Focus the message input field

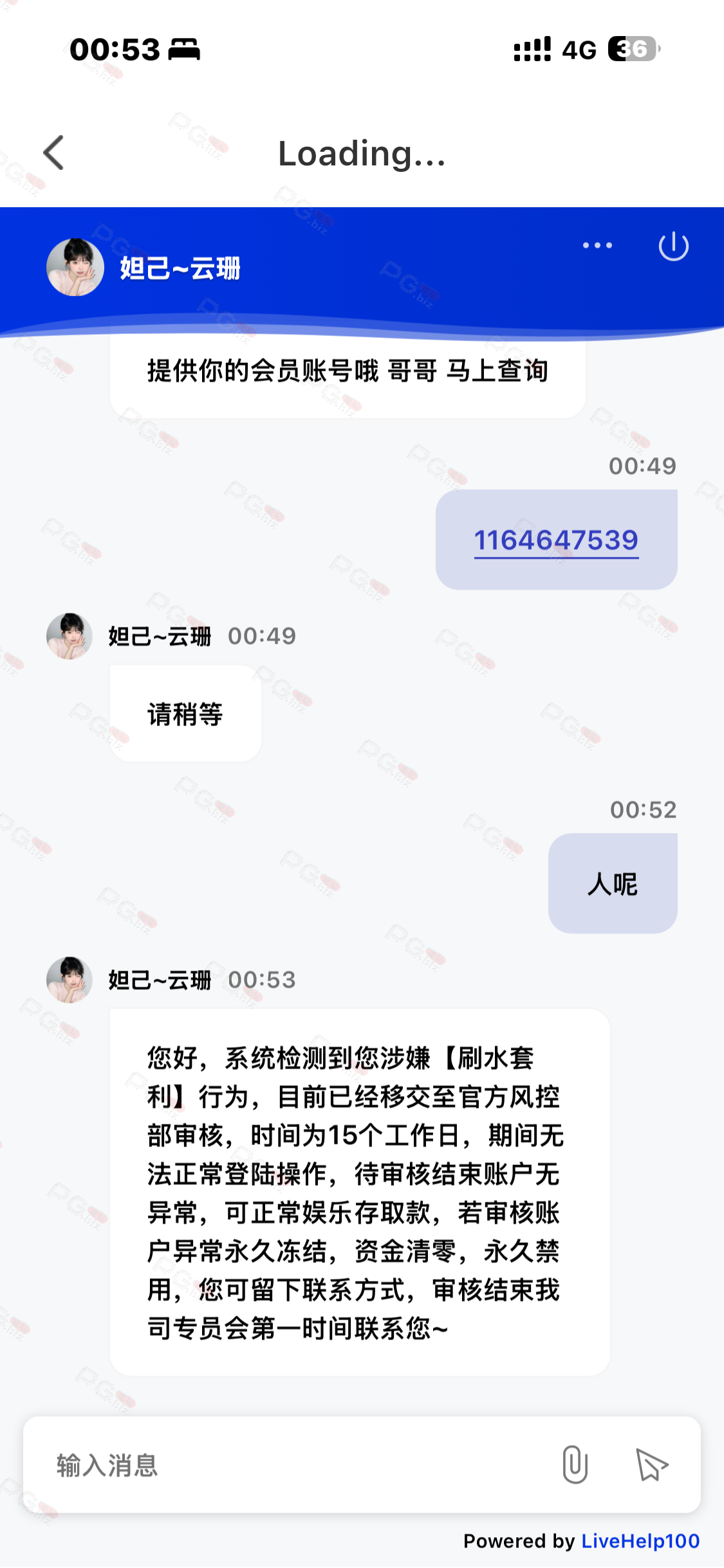point(290,1465)
